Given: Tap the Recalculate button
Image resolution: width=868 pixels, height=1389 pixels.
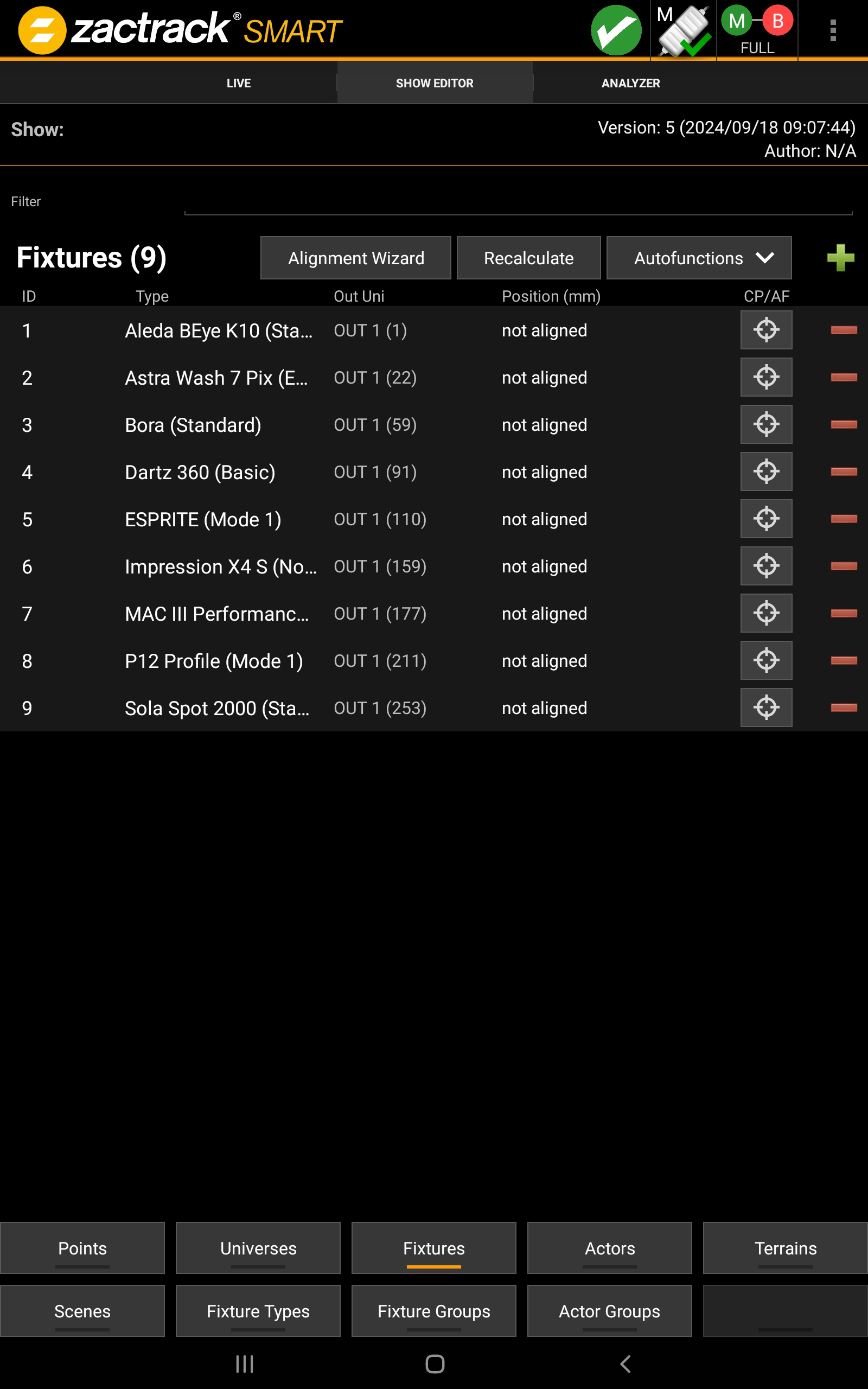Looking at the screenshot, I should click(x=528, y=258).
